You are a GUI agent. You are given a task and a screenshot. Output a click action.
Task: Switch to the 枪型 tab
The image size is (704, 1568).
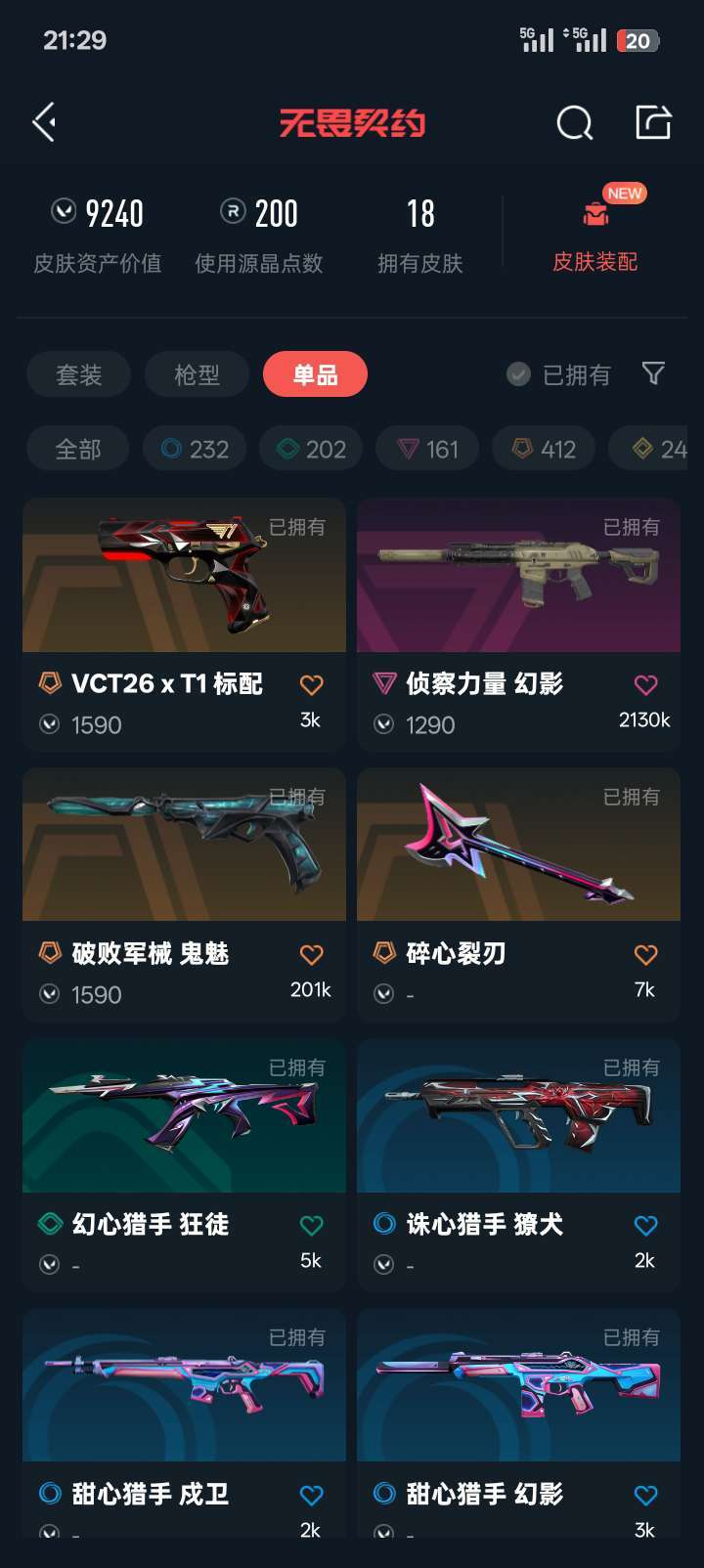[x=196, y=374]
